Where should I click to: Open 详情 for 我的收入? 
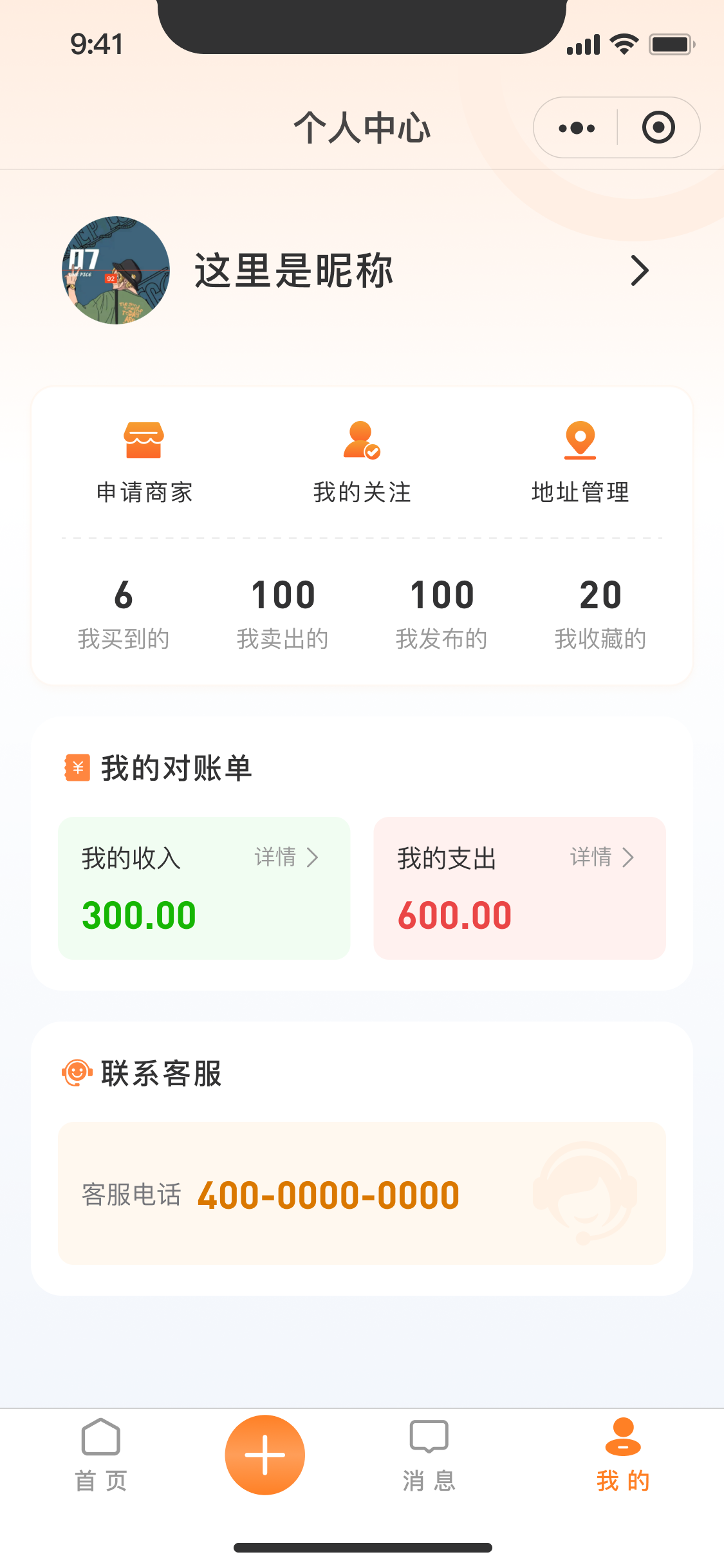(286, 857)
